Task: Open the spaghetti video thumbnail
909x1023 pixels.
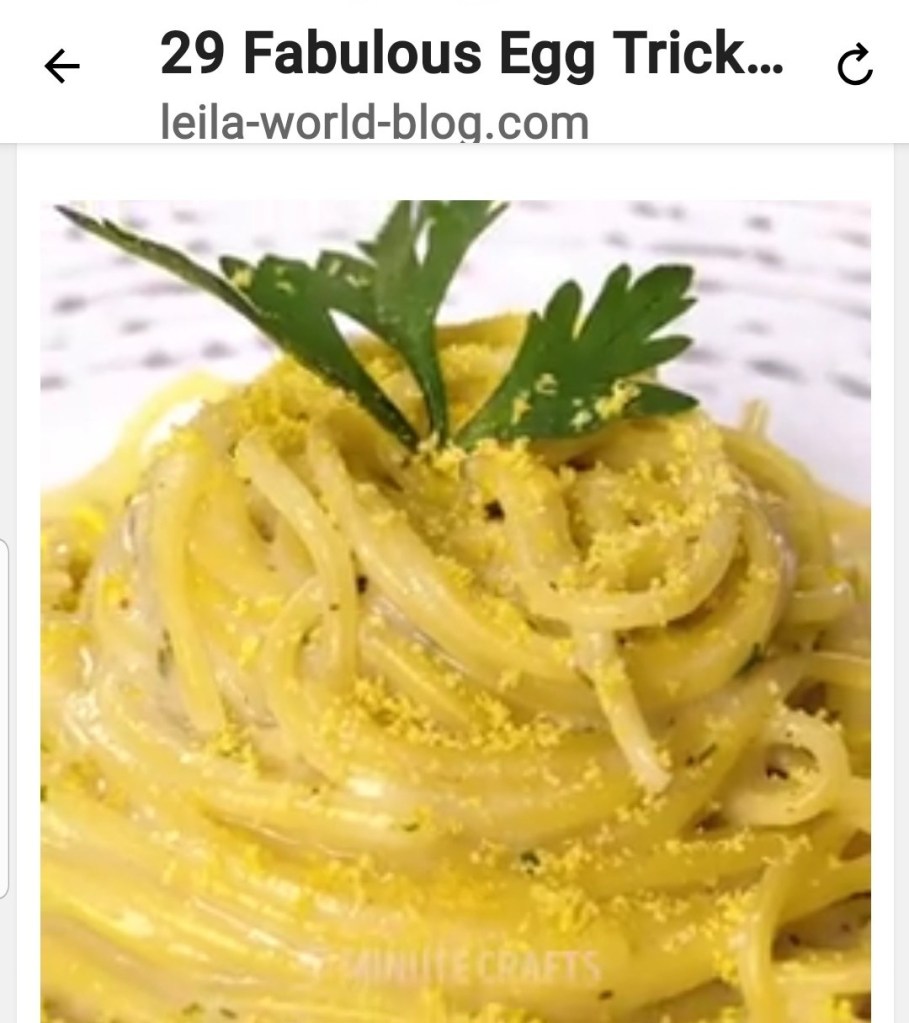Action: pyautogui.click(x=455, y=610)
